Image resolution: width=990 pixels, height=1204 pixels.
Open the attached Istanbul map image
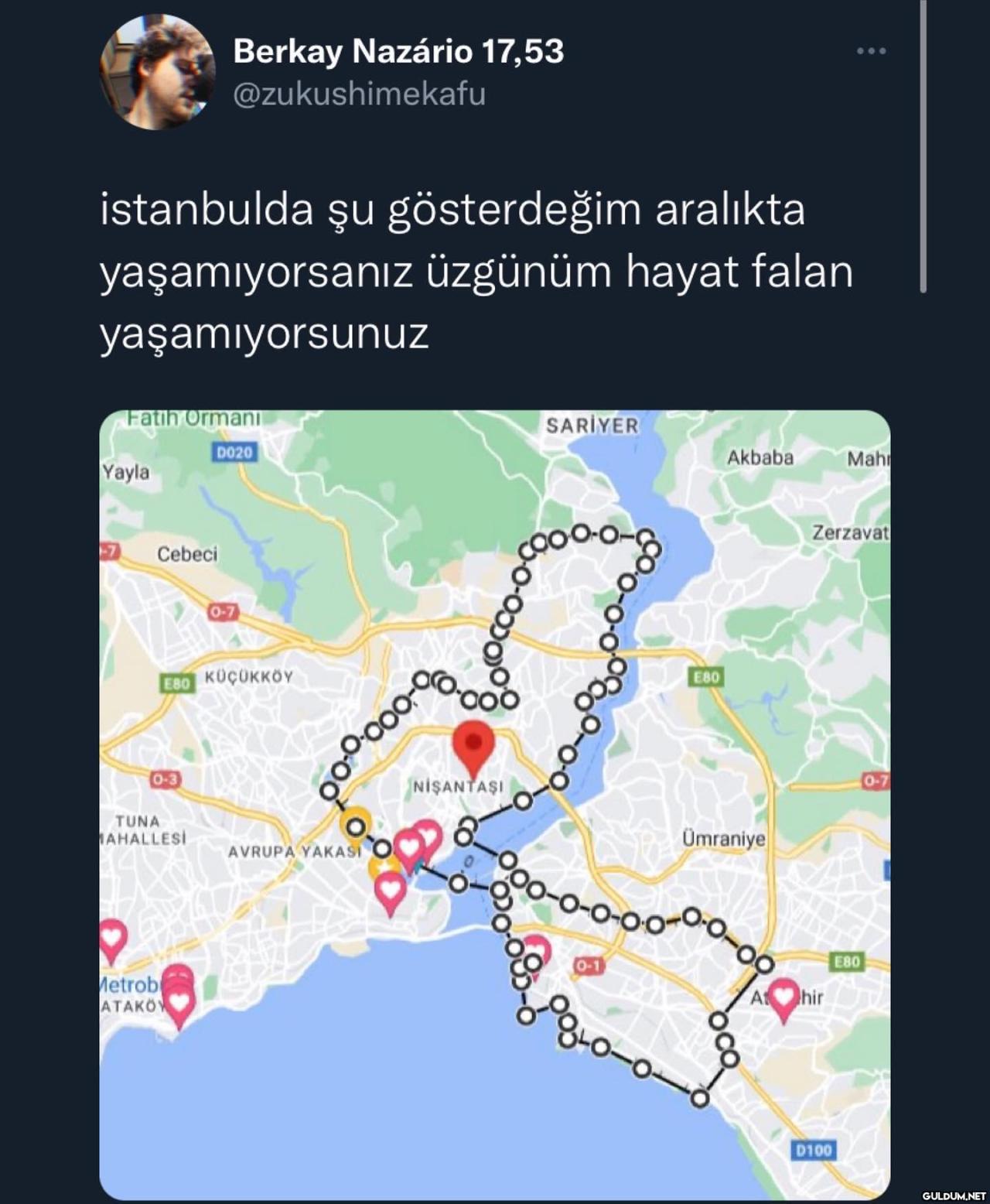pos(495,805)
